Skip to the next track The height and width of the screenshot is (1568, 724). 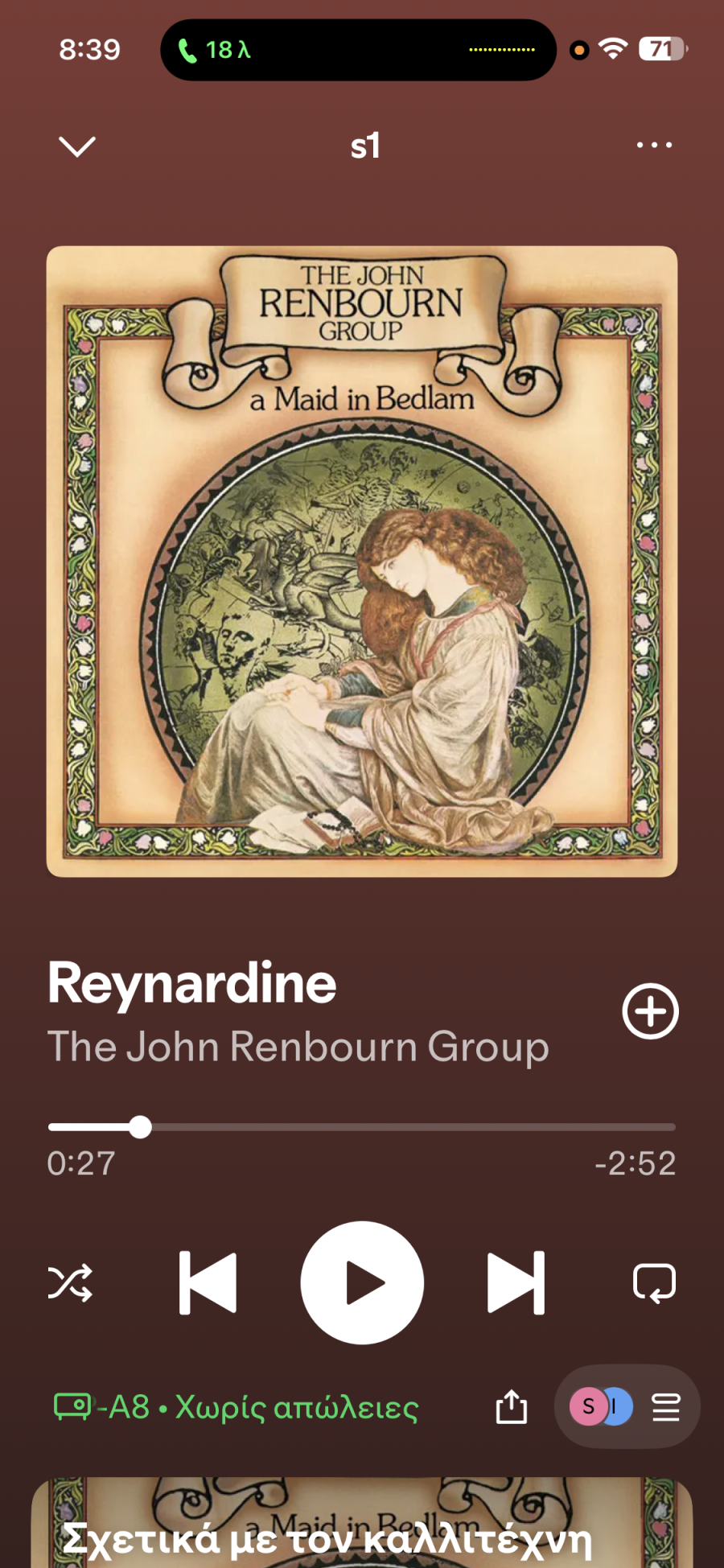coord(516,1282)
